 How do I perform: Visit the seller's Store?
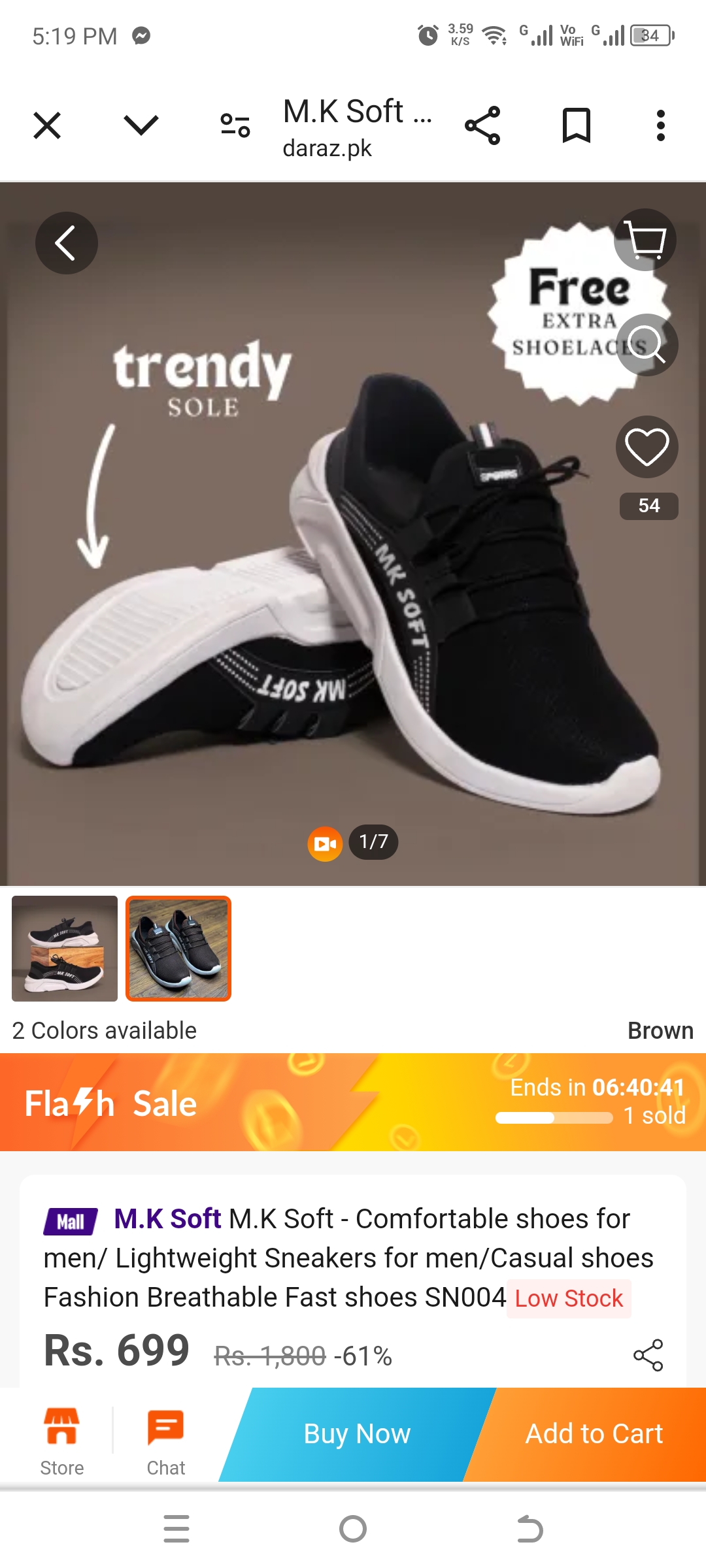(61, 1442)
